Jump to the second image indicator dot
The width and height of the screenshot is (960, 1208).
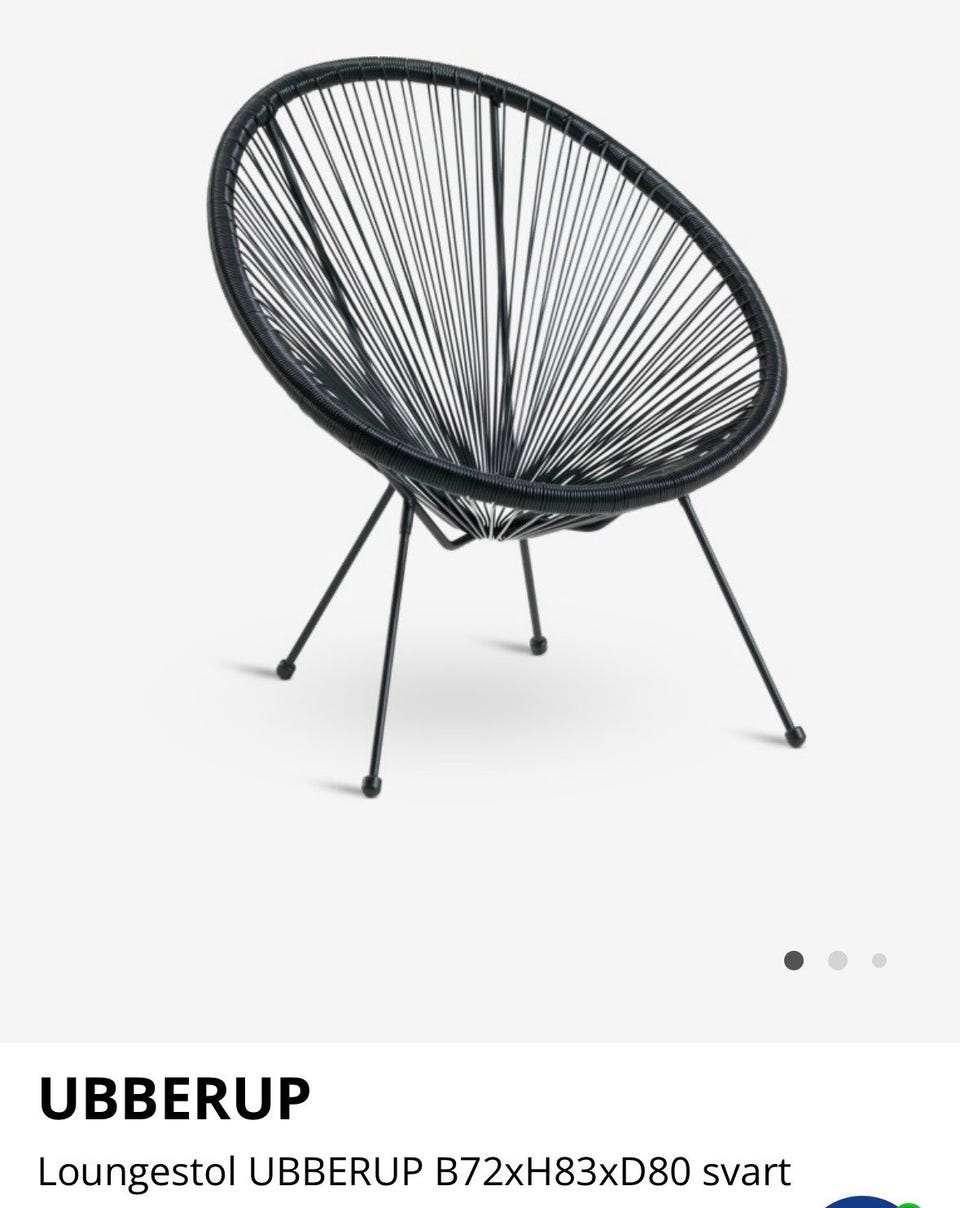838,961
